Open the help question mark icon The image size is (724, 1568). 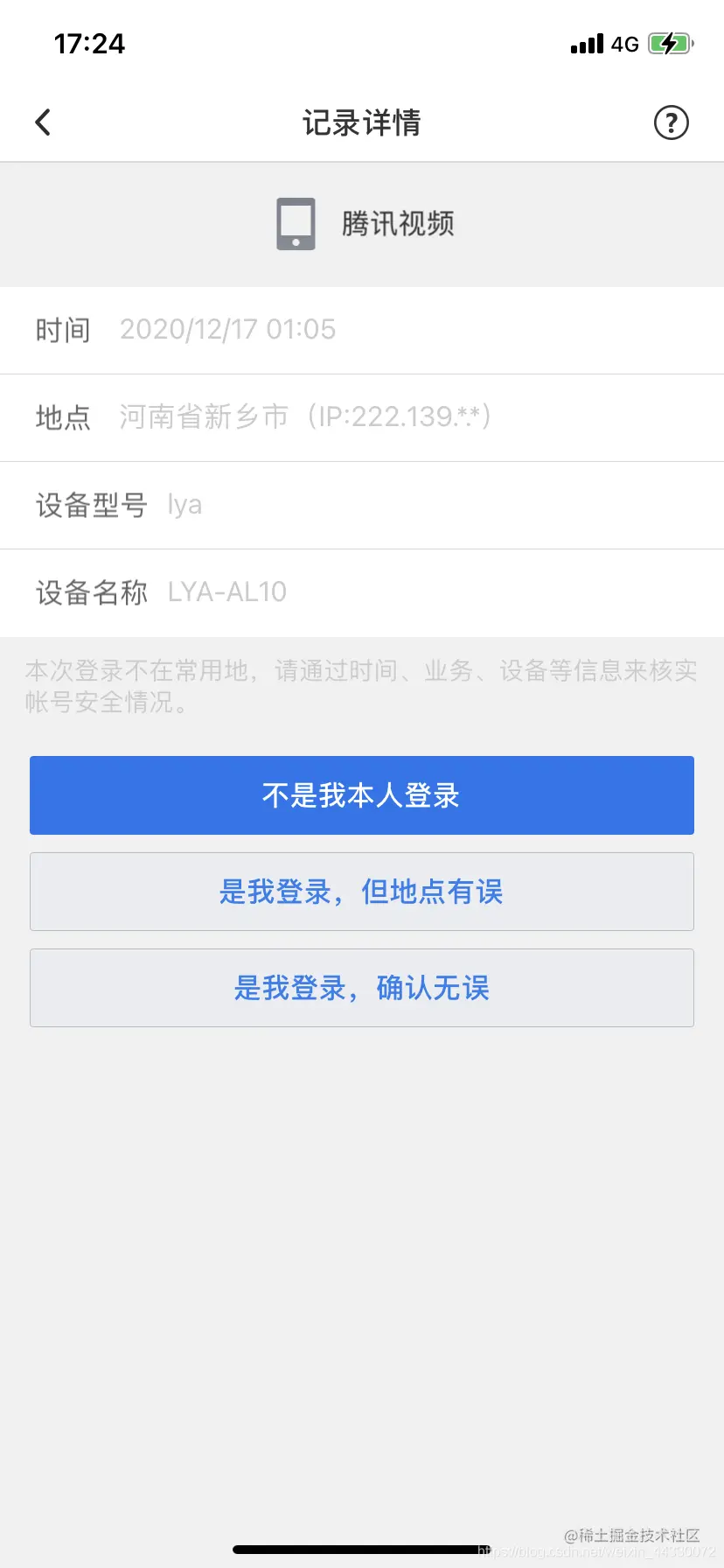pos(671,122)
